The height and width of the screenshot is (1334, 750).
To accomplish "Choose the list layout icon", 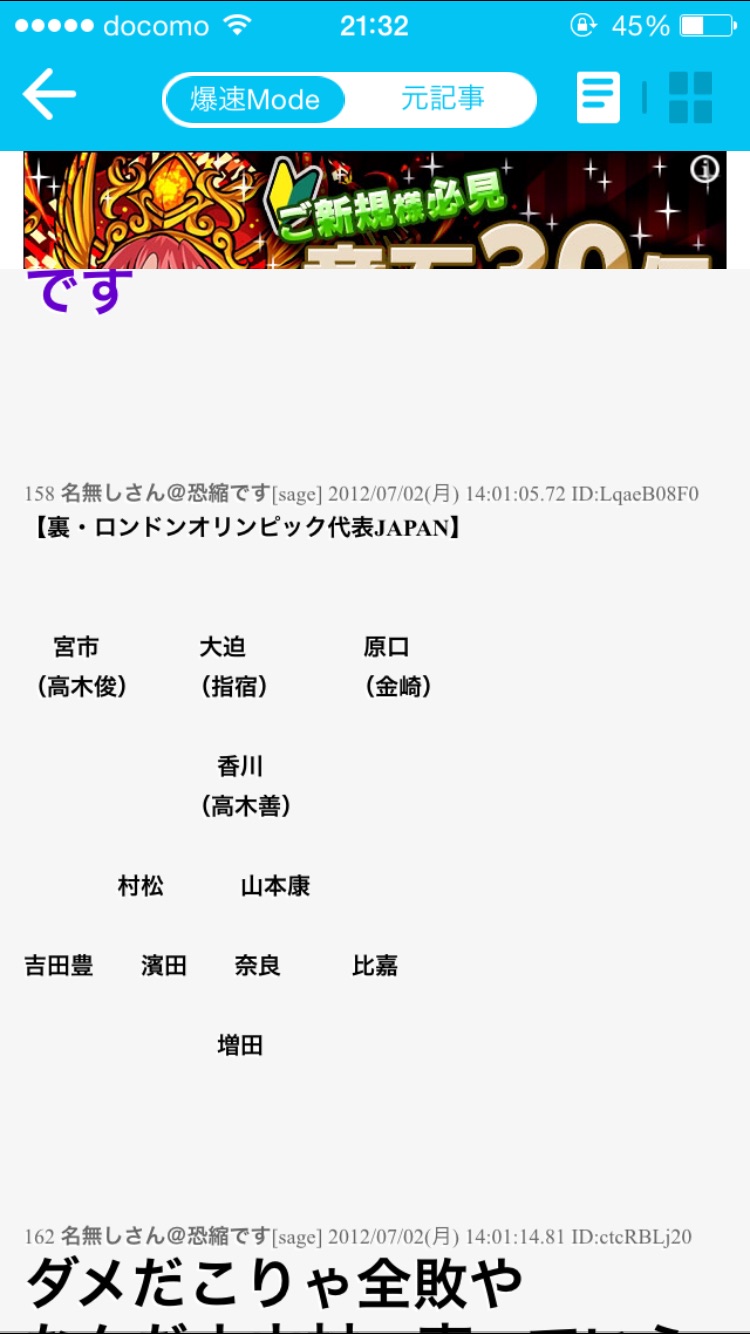I will click(598, 98).
